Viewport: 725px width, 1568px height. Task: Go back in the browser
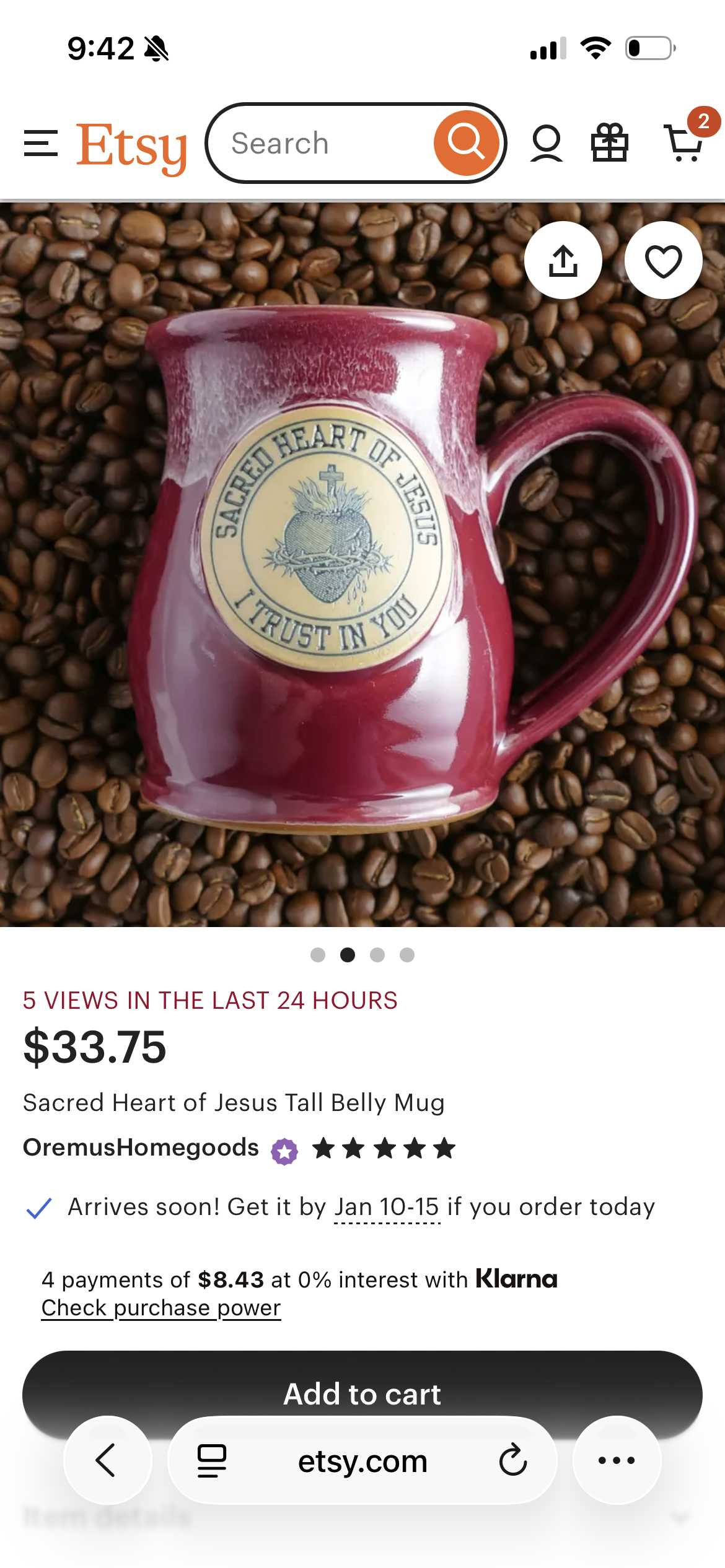pos(107,1460)
